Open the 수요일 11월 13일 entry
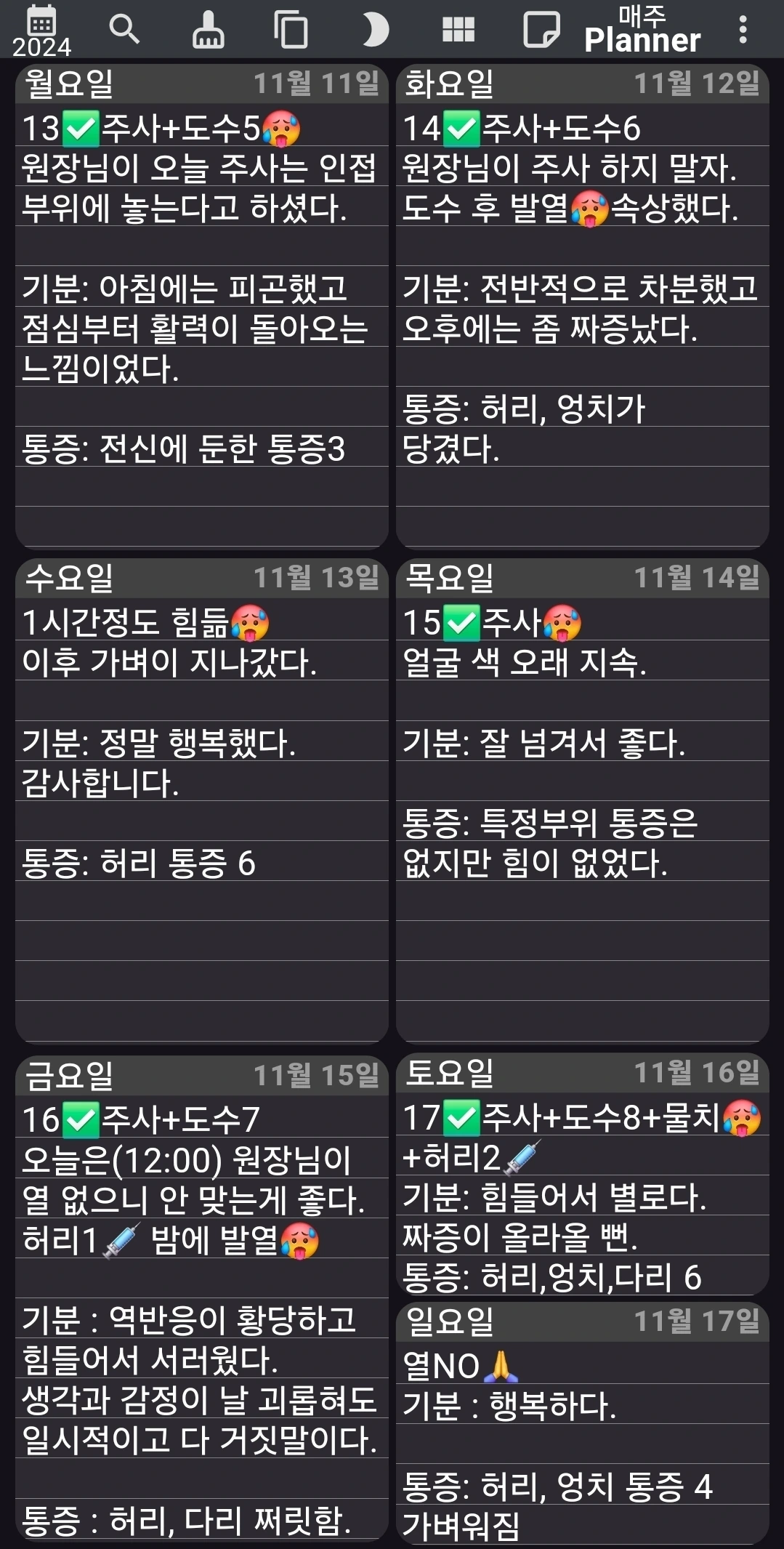This screenshot has width=784, height=1549. (x=202, y=801)
